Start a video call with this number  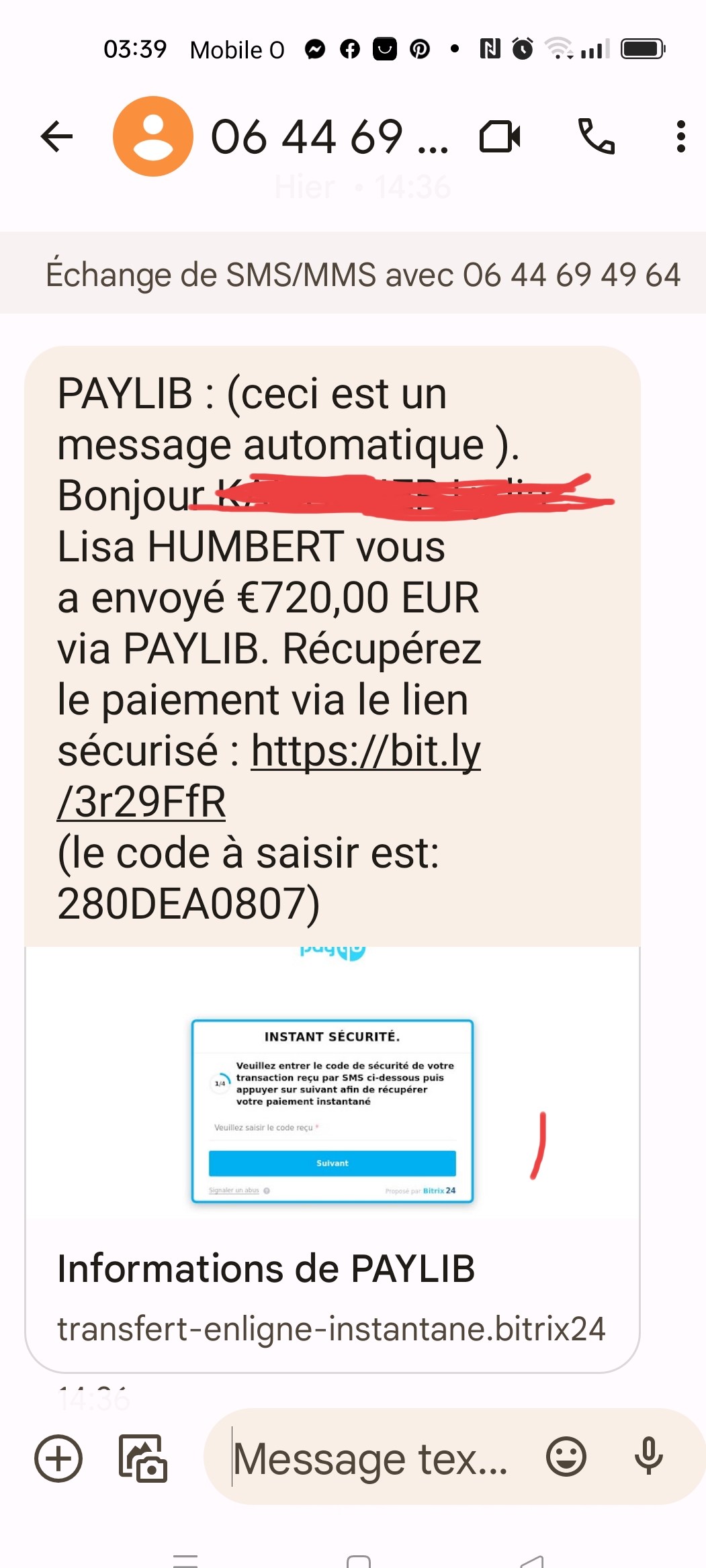[x=500, y=137]
